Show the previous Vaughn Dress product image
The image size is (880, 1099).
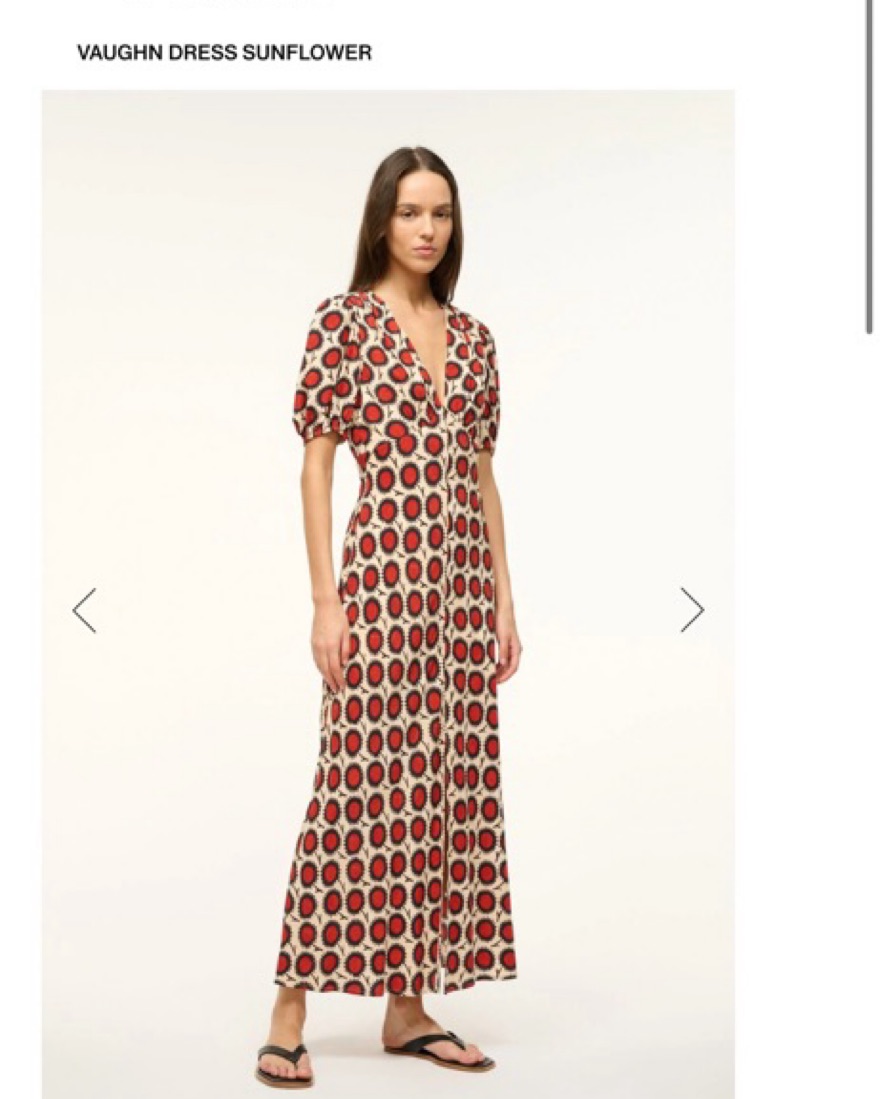[85, 610]
